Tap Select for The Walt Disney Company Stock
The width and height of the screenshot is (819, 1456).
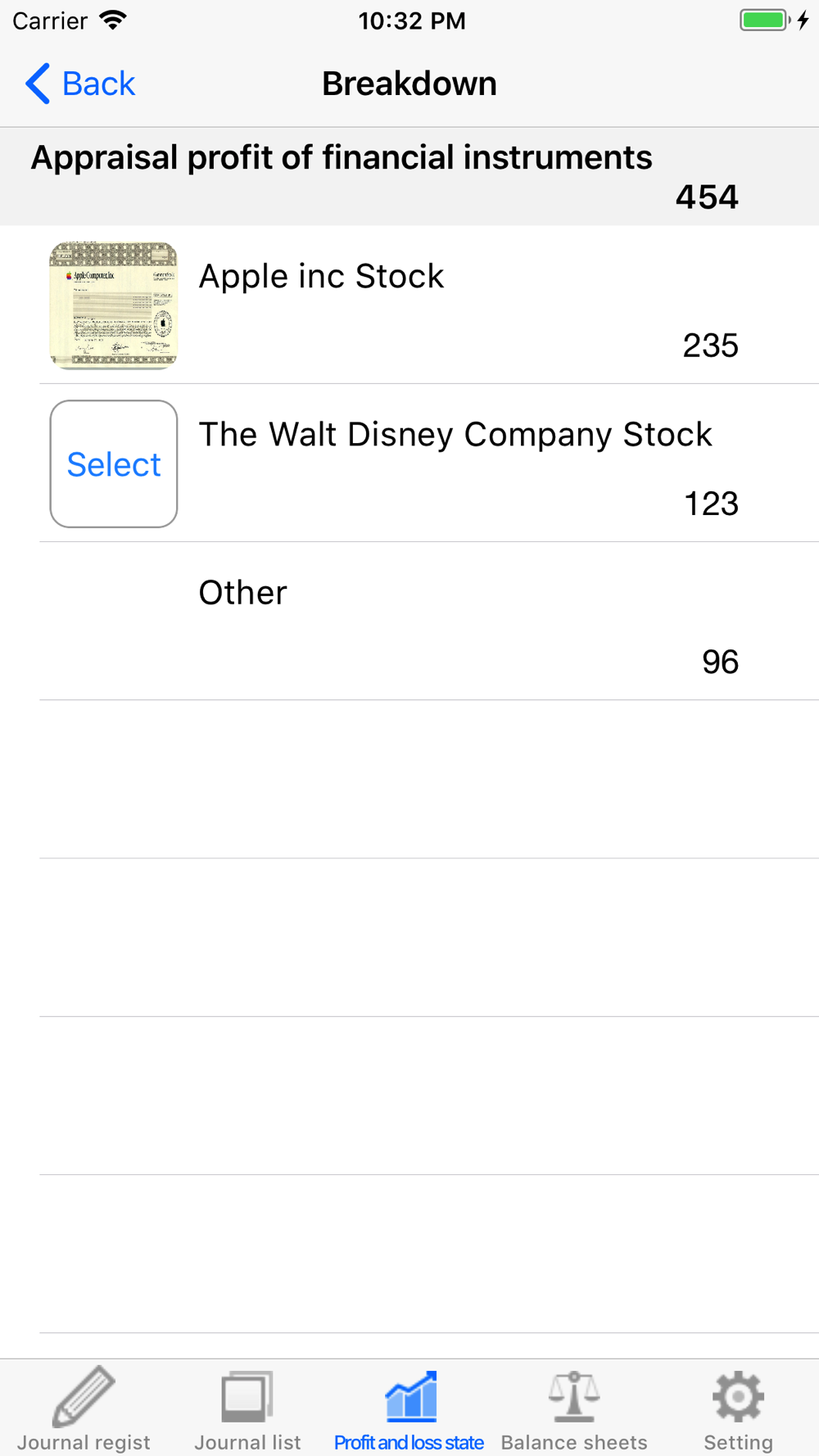click(114, 463)
